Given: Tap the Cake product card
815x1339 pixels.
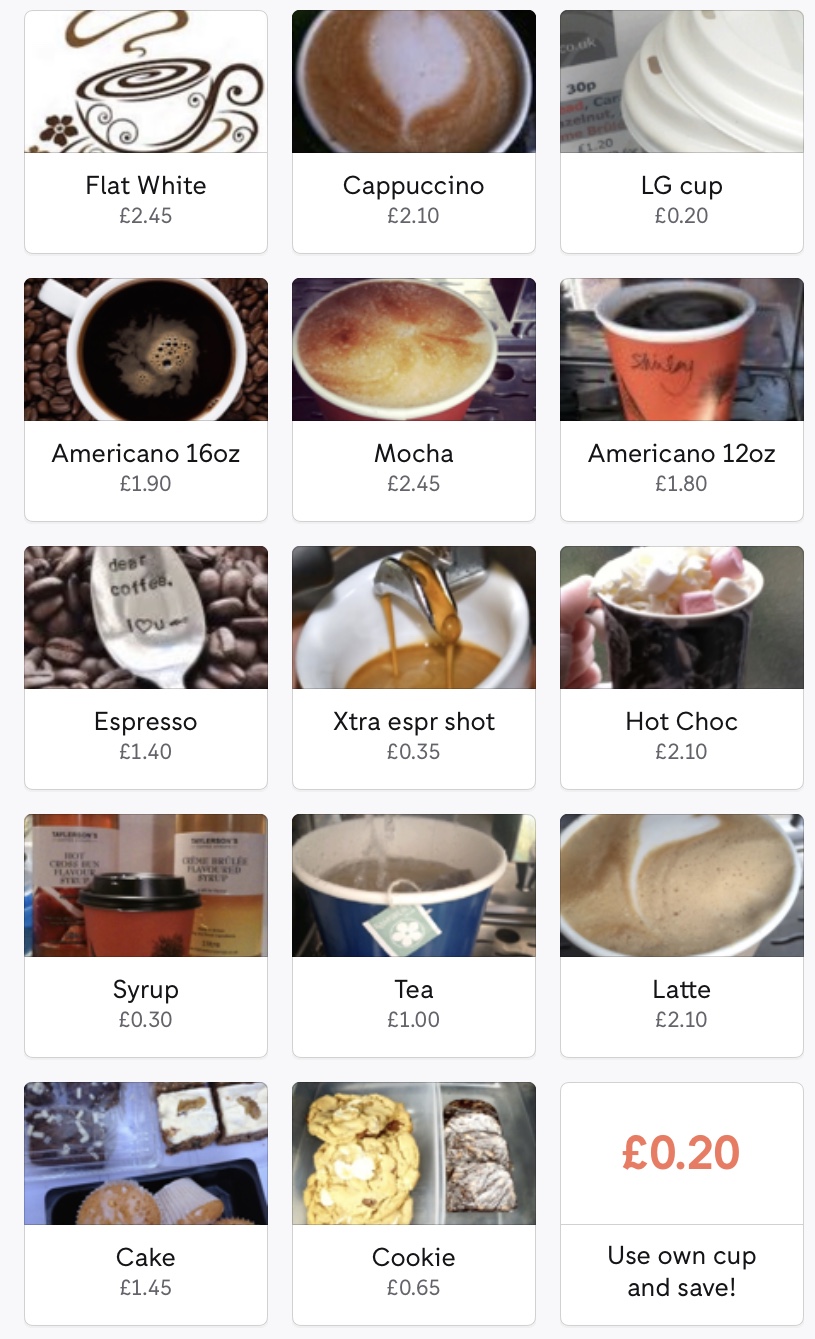Looking at the screenshot, I should tap(146, 1204).
